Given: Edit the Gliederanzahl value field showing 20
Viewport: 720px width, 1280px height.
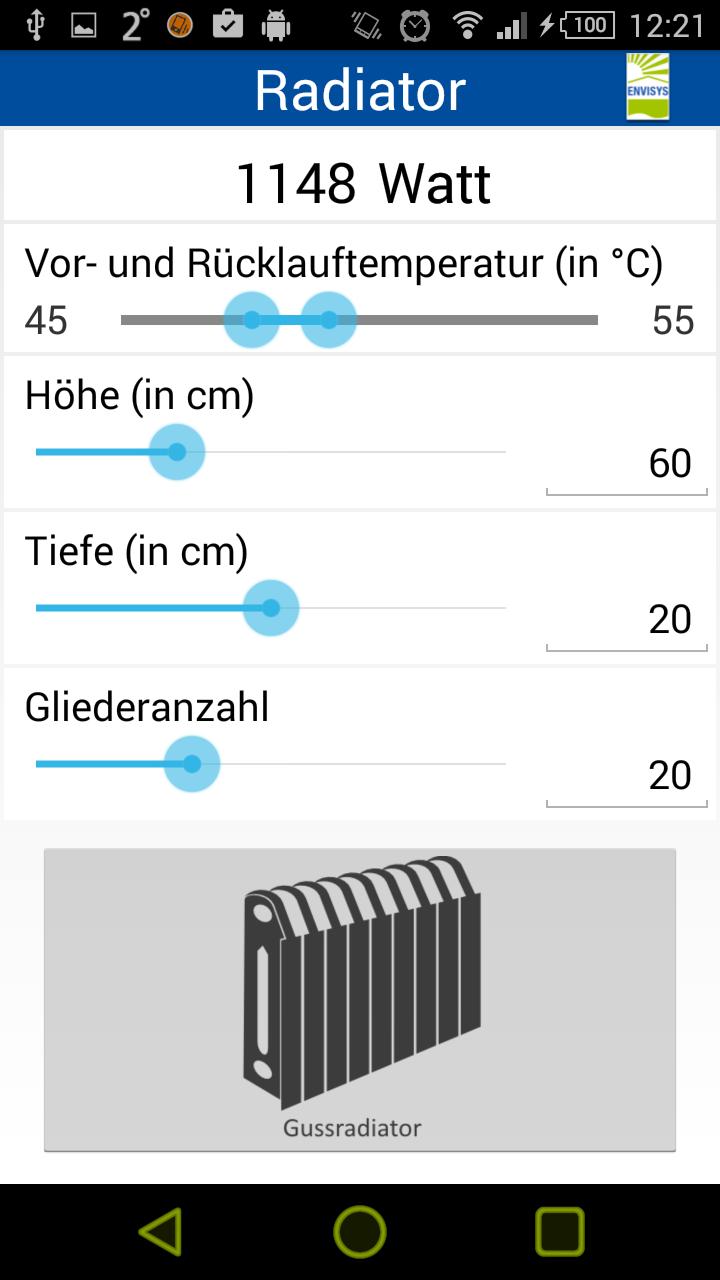Looking at the screenshot, I should click(x=626, y=776).
